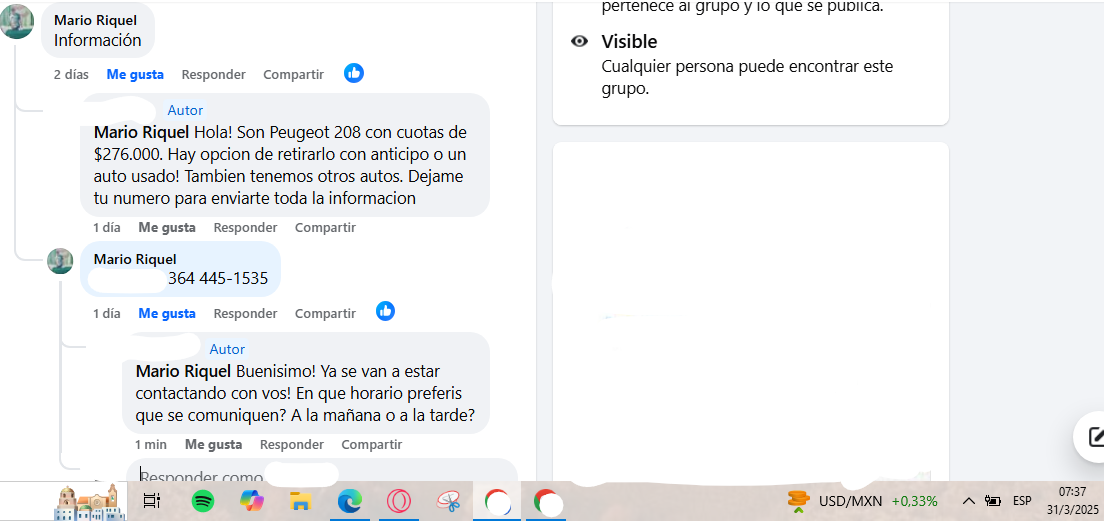Open File Explorer from the taskbar
The height and width of the screenshot is (521, 1104).
[300, 501]
